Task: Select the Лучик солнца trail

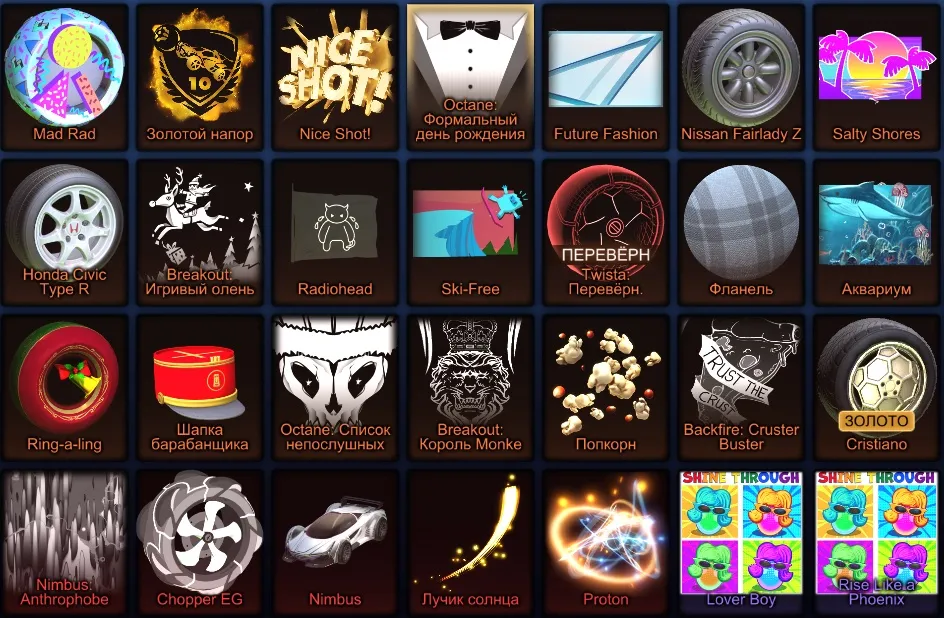Action: [x=470, y=540]
